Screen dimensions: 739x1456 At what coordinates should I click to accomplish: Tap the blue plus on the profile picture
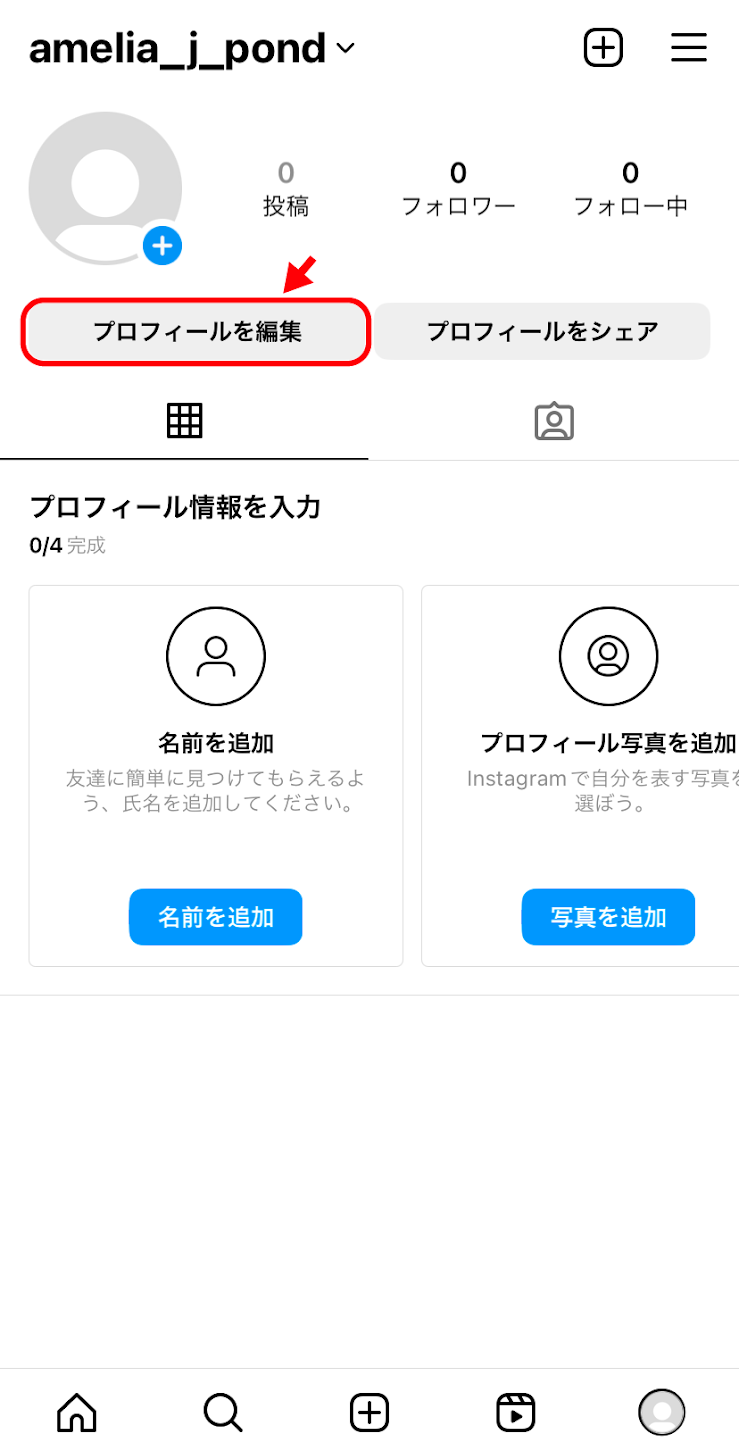point(161,245)
